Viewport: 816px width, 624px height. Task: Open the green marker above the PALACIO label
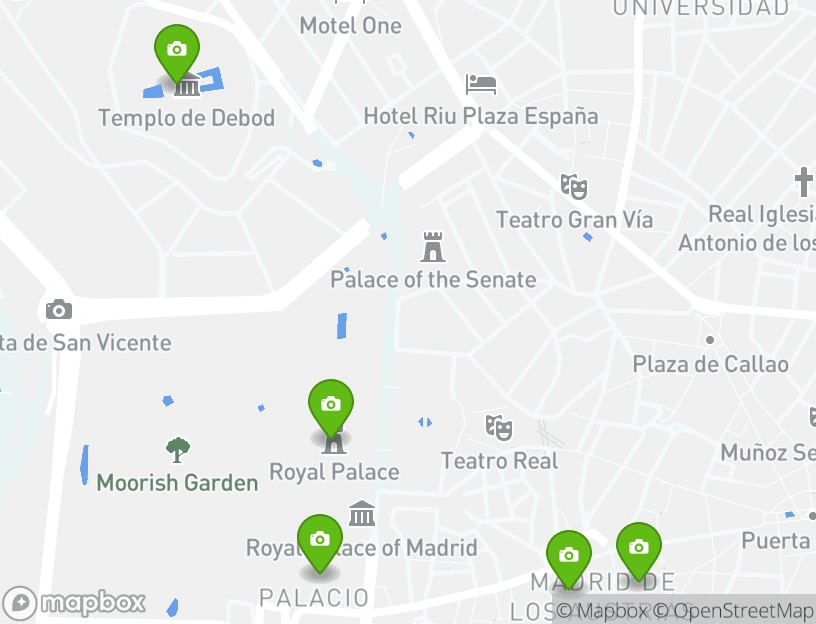click(x=320, y=540)
